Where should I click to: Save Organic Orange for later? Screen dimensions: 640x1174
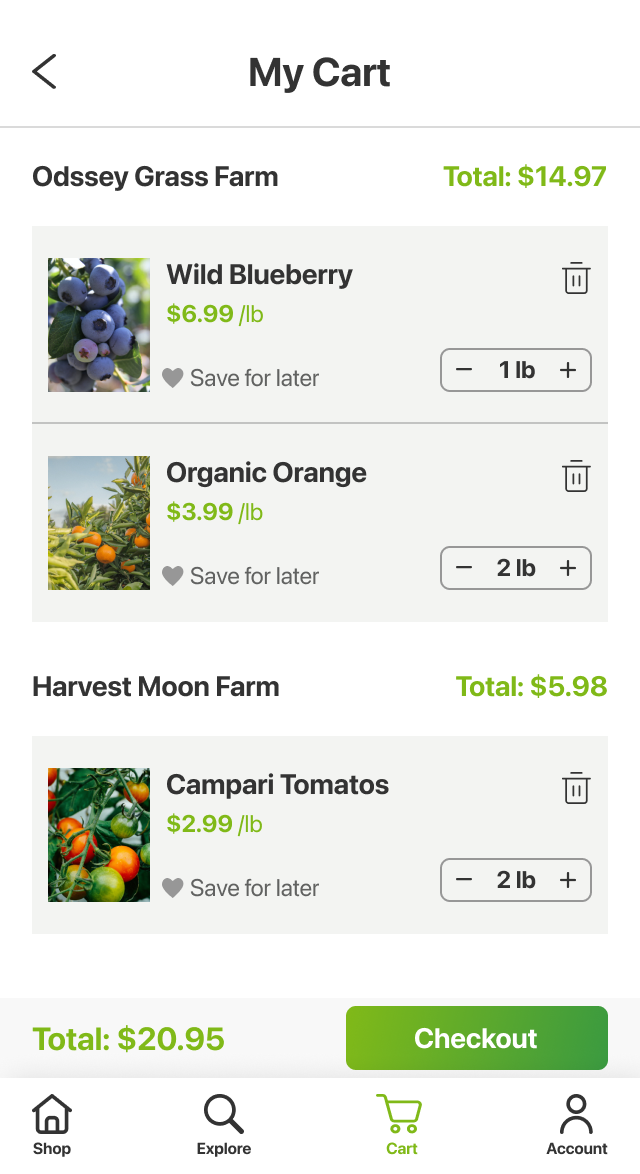[x=241, y=576]
